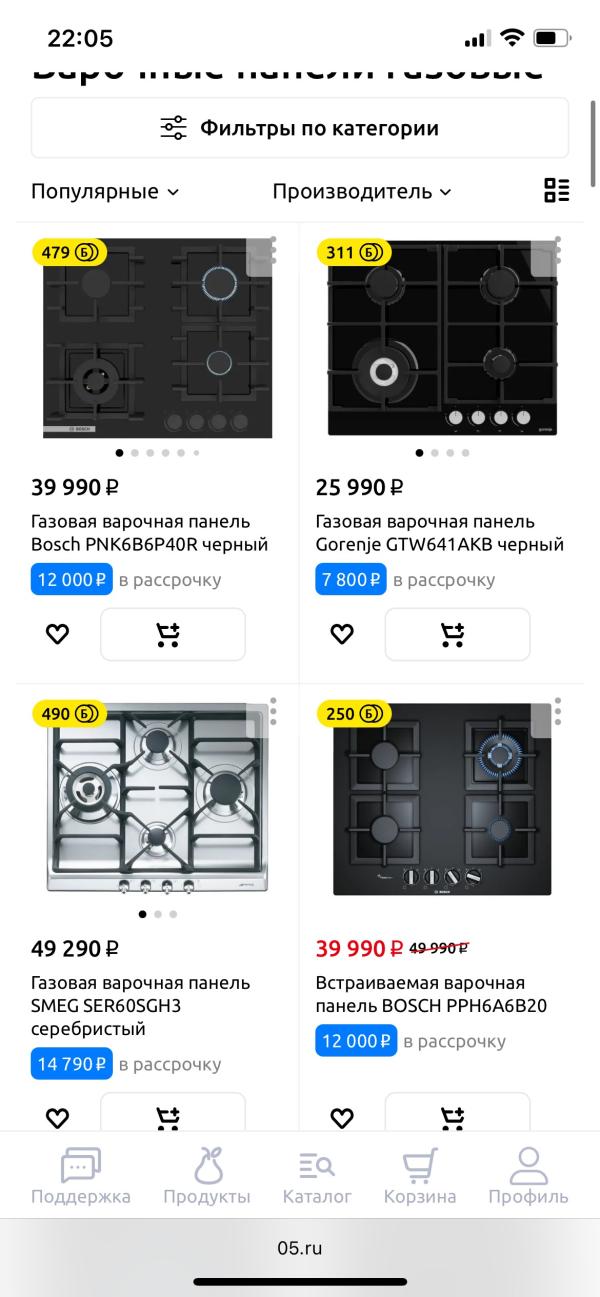Screen dimensions: 600x1297
Task: Expand the Производитель dropdown
Action: [362, 191]
